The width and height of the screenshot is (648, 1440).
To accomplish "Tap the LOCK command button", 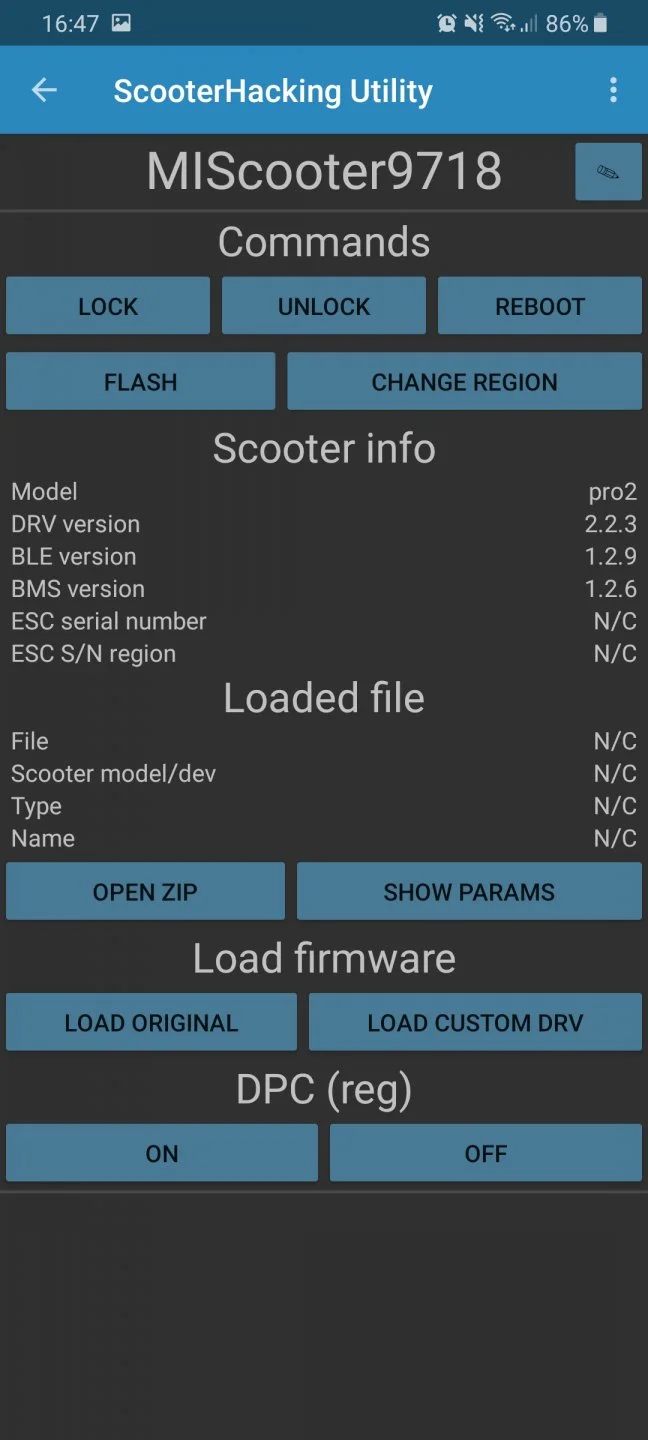I will tap(108, 306).
